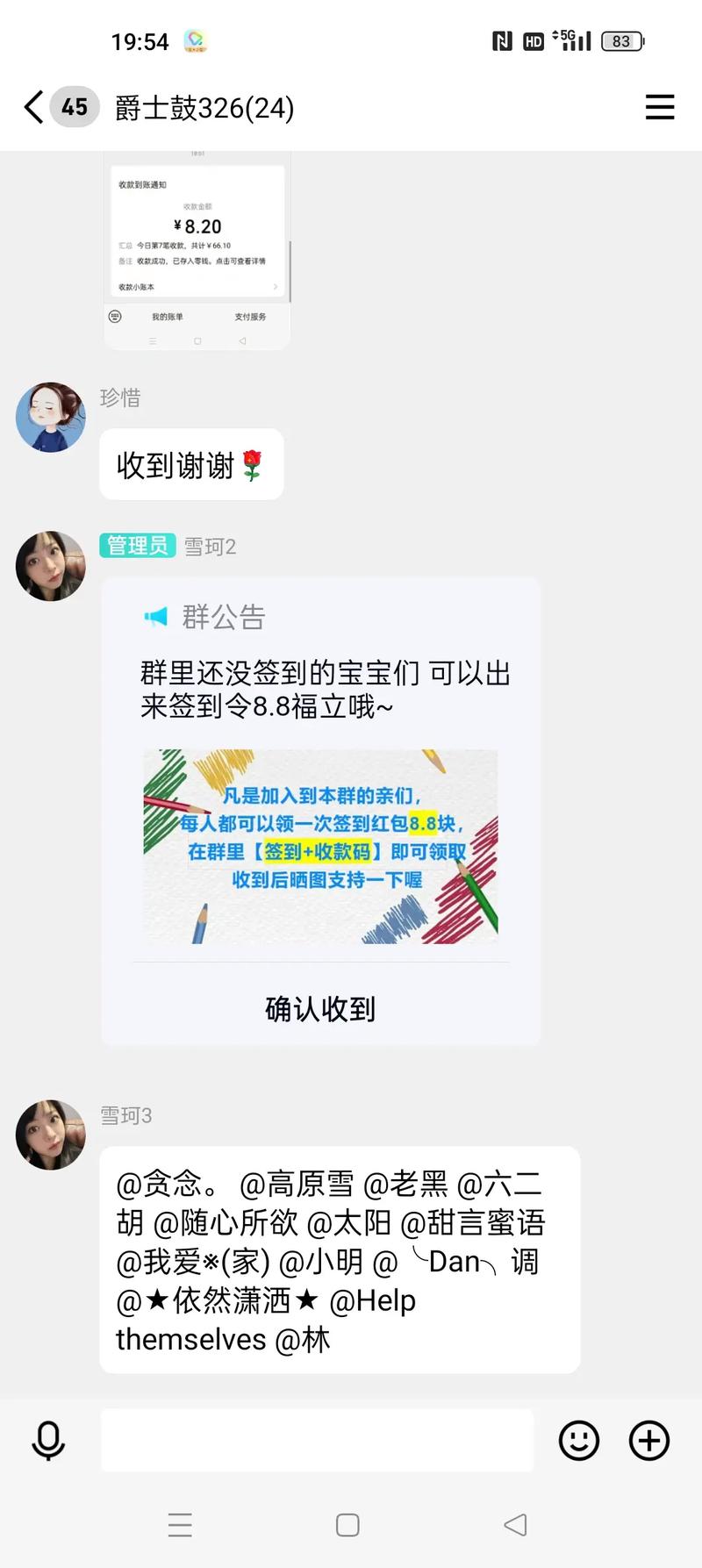
Task: Open the ¥8.20 payment screenshot image
Action: coord(197,251)
